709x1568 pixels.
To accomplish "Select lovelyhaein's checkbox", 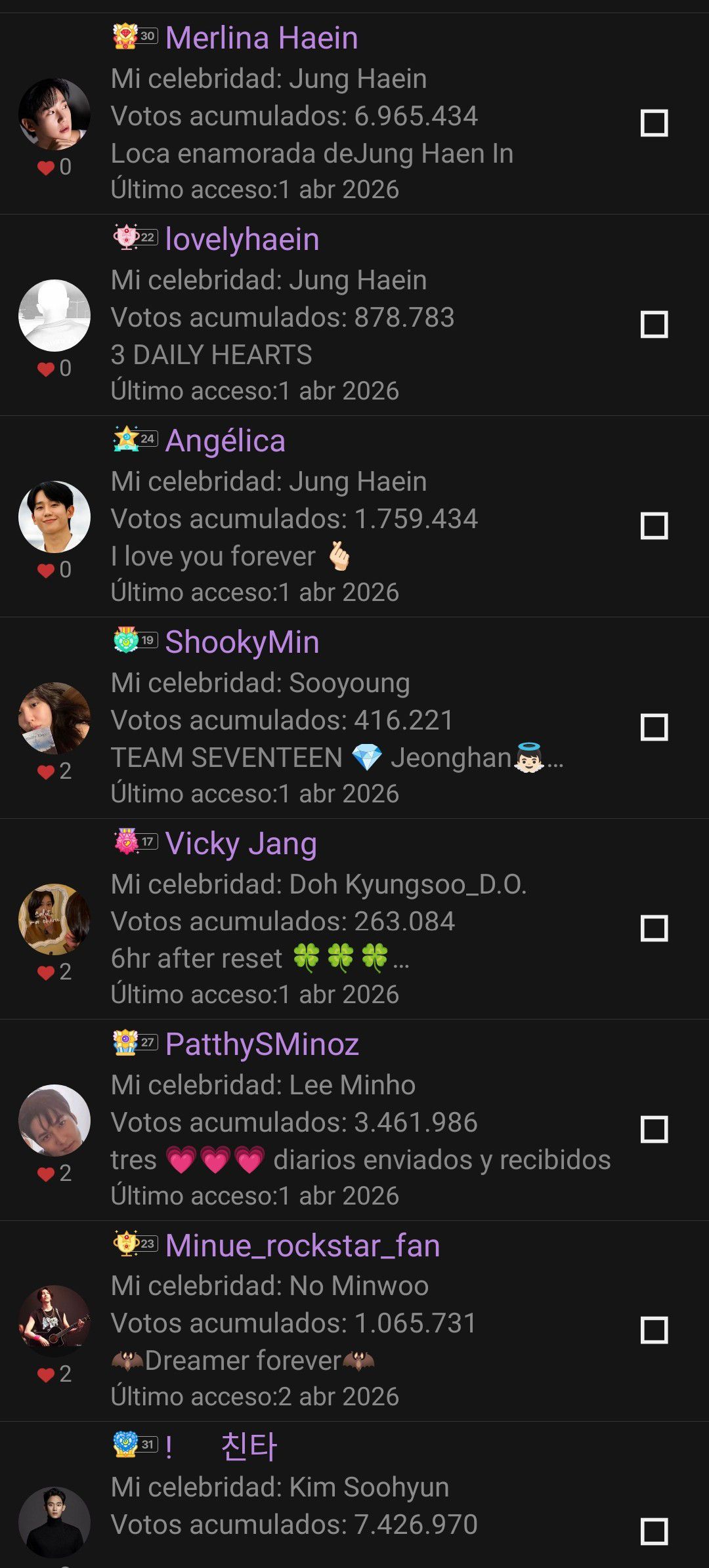I will pyautogui.click(x=654, y=324).
